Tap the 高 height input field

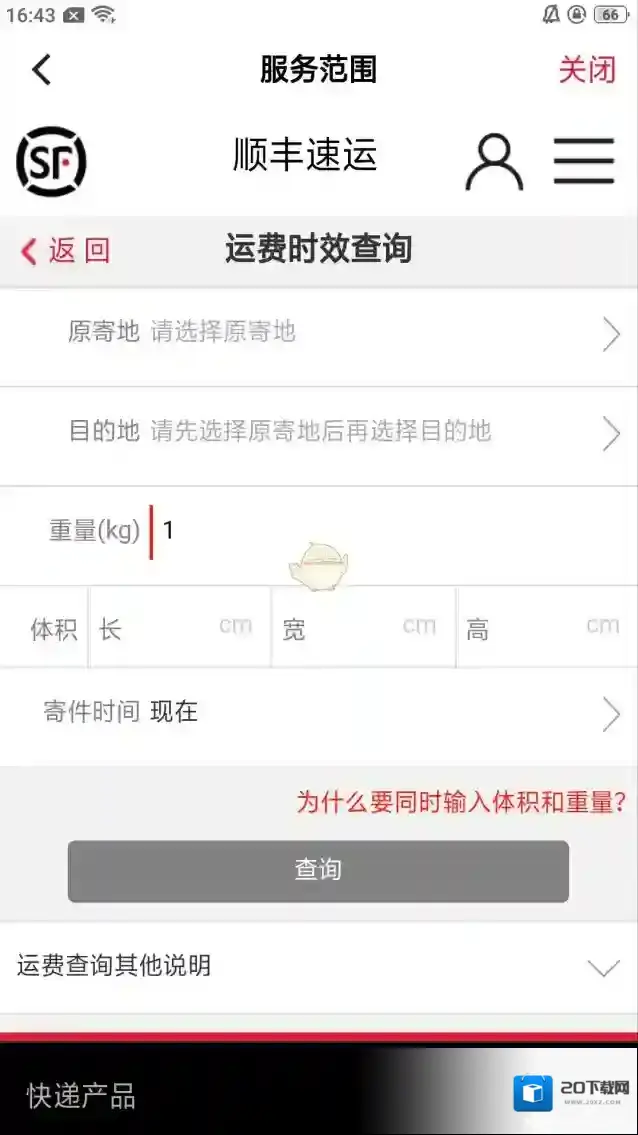(545, 629)
